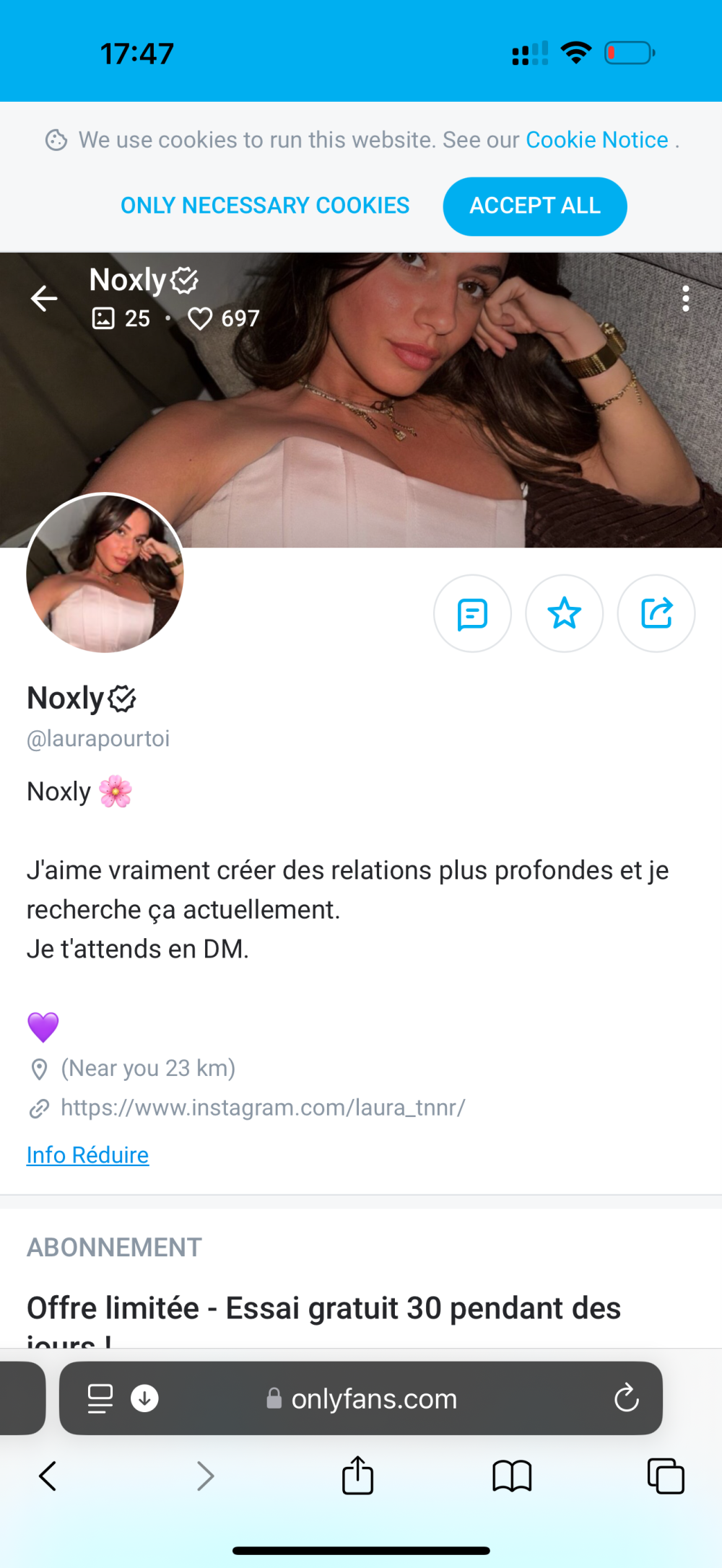Collapse the bio with Info Réduire

click(87, 1155)
